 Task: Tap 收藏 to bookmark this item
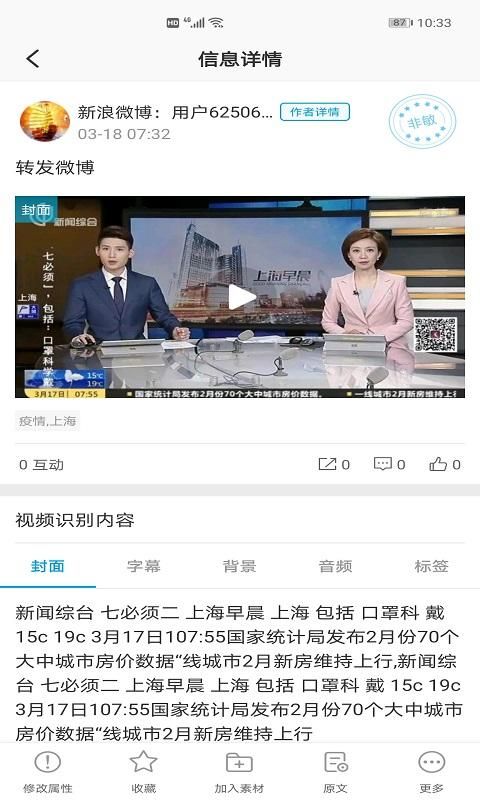click(143, 772)
